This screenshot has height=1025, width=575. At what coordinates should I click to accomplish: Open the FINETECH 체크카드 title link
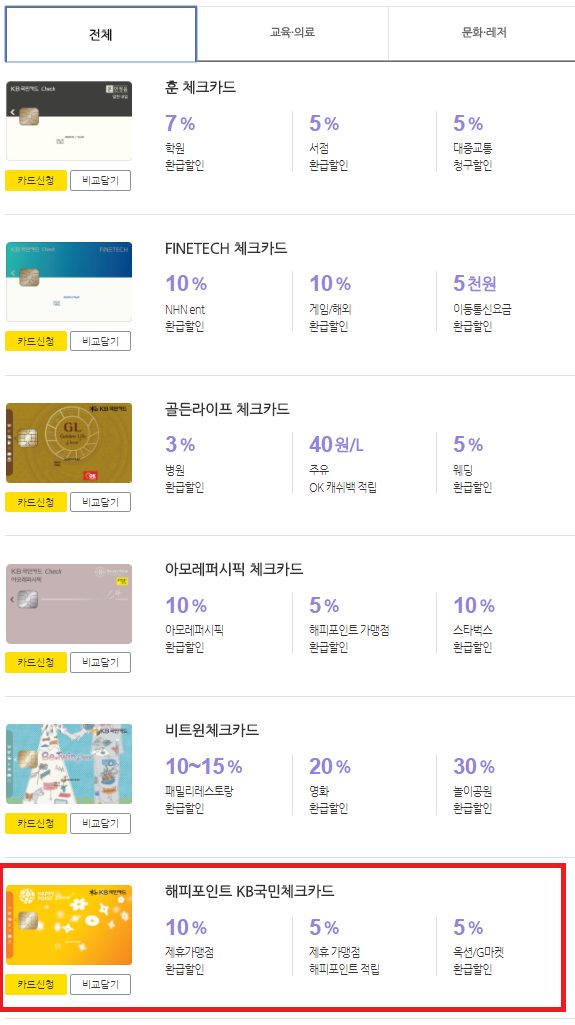click(226, 248)
